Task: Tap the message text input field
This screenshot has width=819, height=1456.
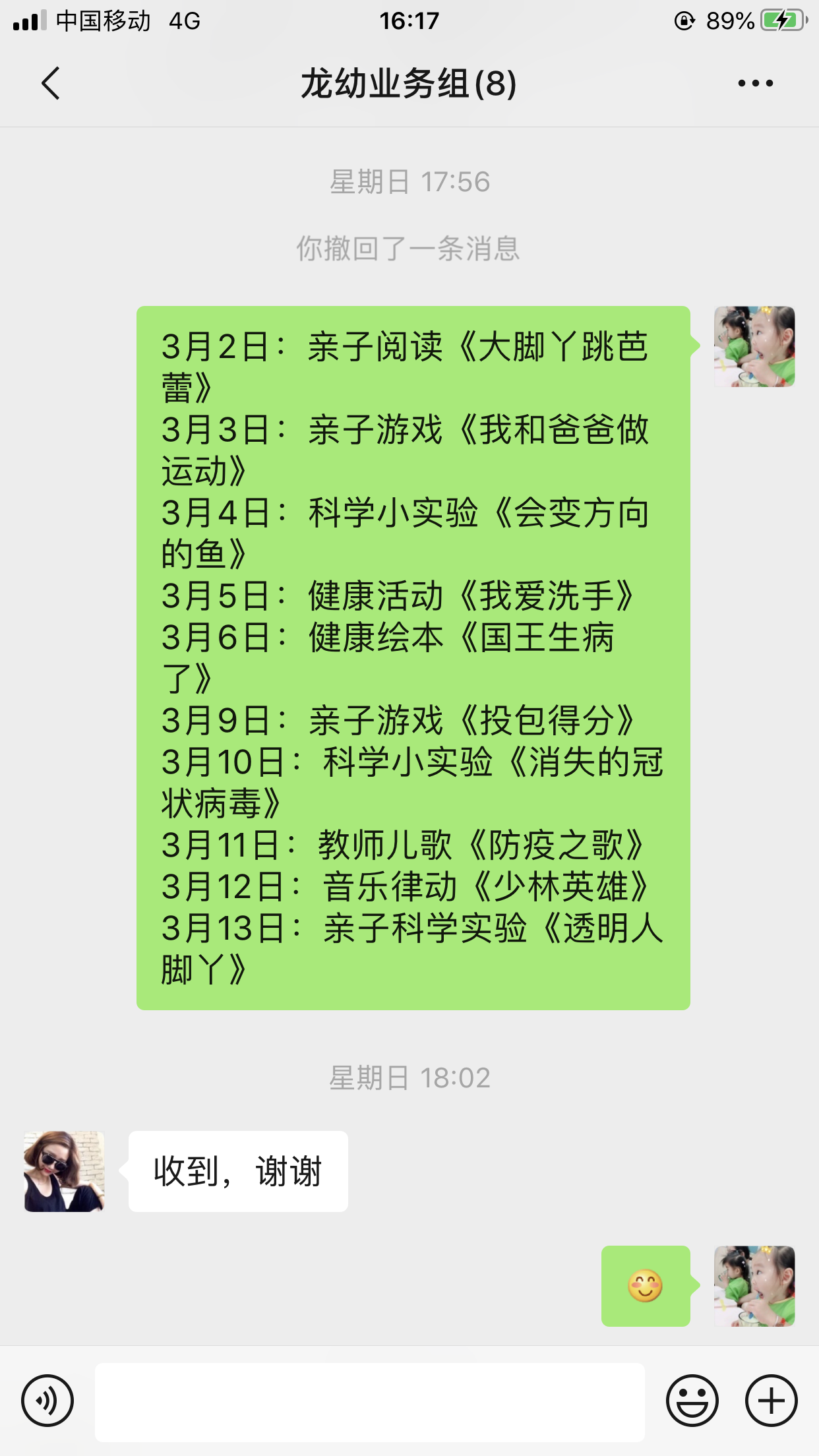Action: coord(370,1402)
